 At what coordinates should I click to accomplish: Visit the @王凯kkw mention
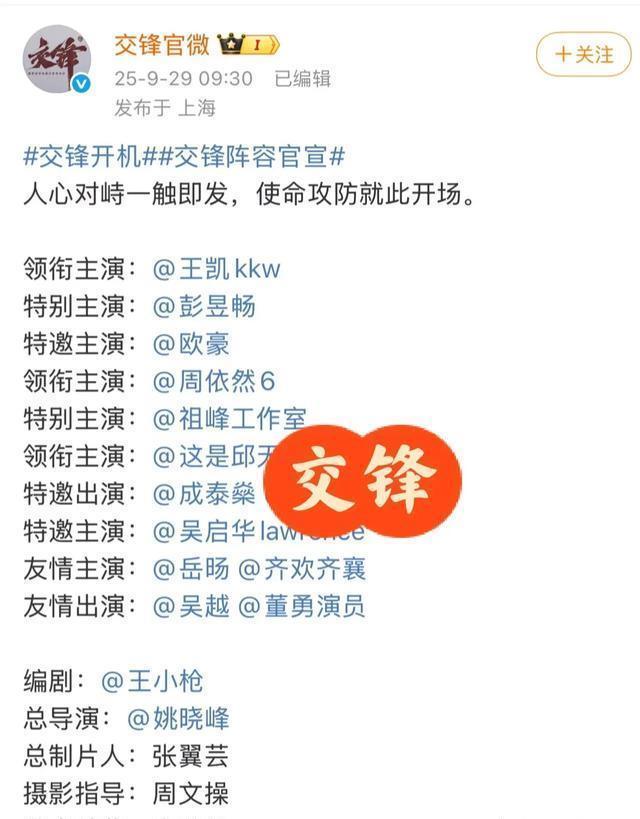click(x=216, y=269)
